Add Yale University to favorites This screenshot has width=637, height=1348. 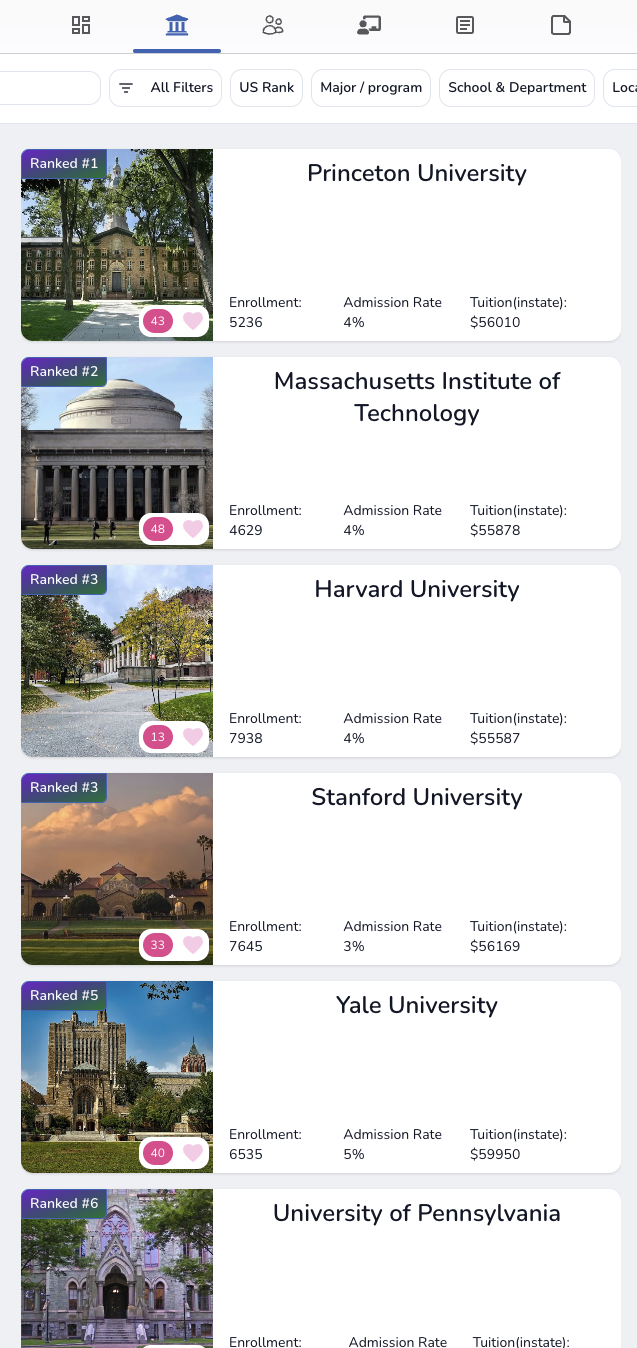(x=193, y=1153)
